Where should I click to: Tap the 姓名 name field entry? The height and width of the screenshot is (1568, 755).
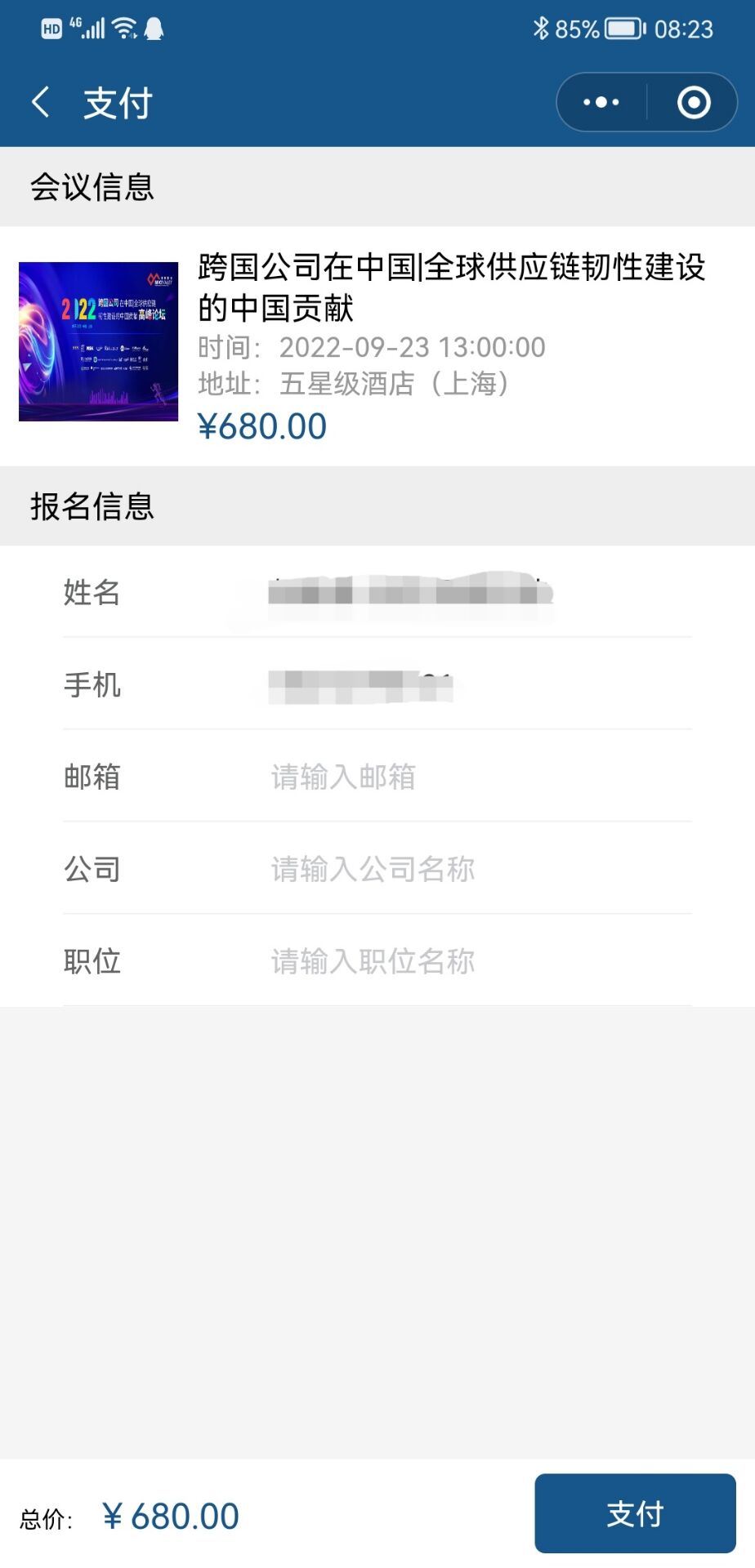(x=409, y=594)
